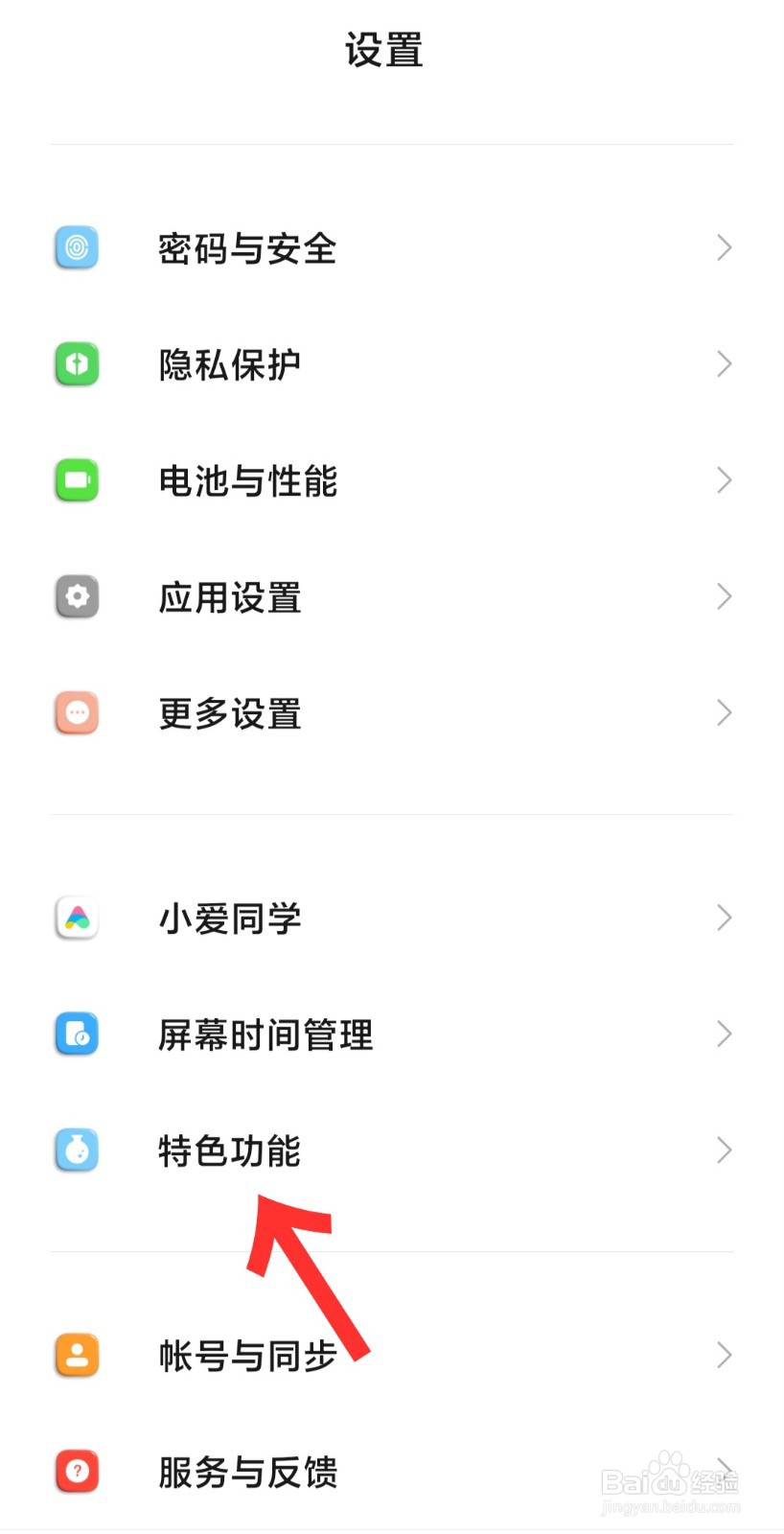Select 更多设置
The image size is (784, 1534).
tap(392, 712)
